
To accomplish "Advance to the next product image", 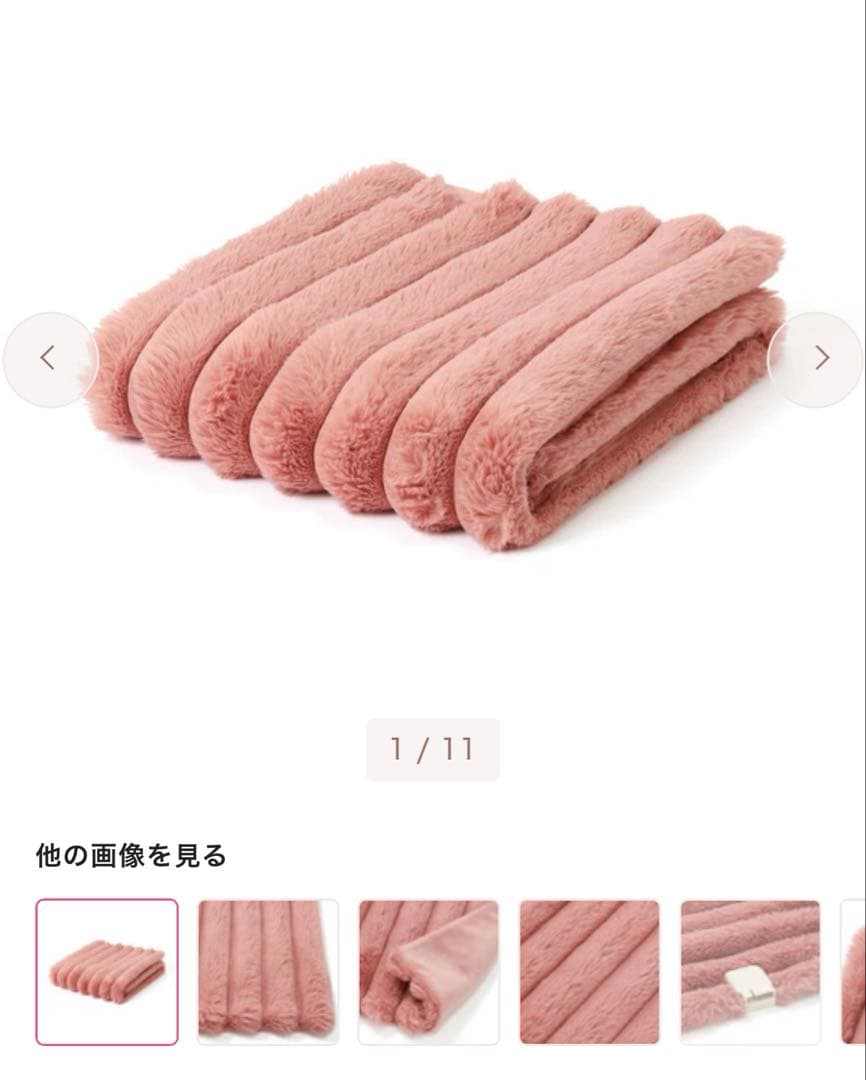I will (819, 359).
